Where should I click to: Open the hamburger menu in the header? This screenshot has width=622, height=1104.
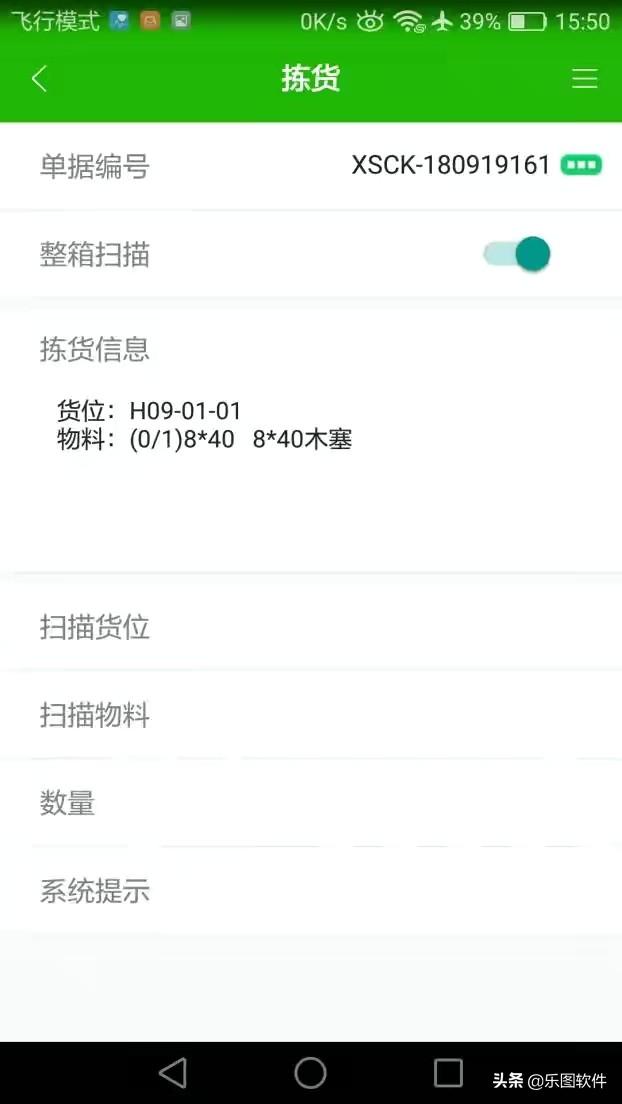(x=584, y=79)
